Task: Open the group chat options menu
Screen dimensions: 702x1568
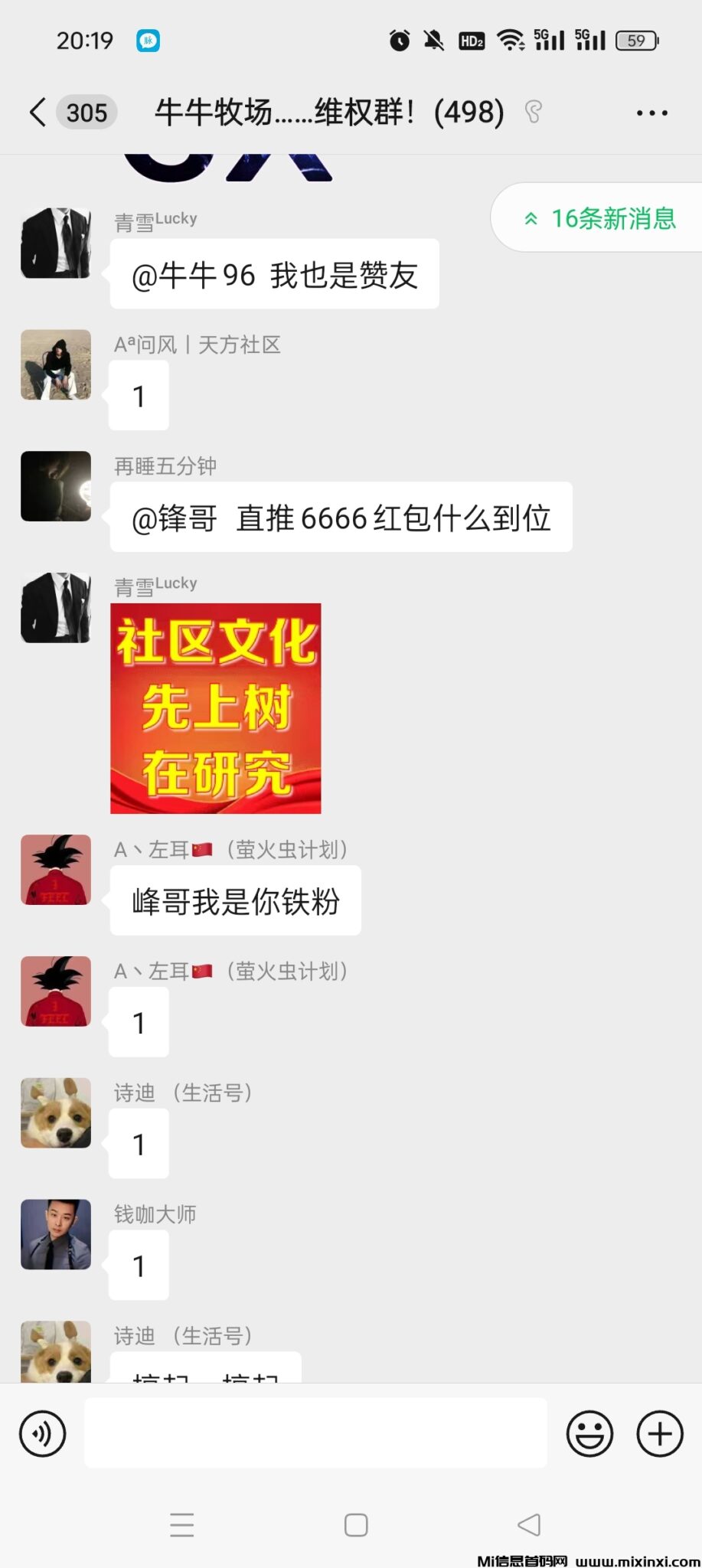Action: 651,112
